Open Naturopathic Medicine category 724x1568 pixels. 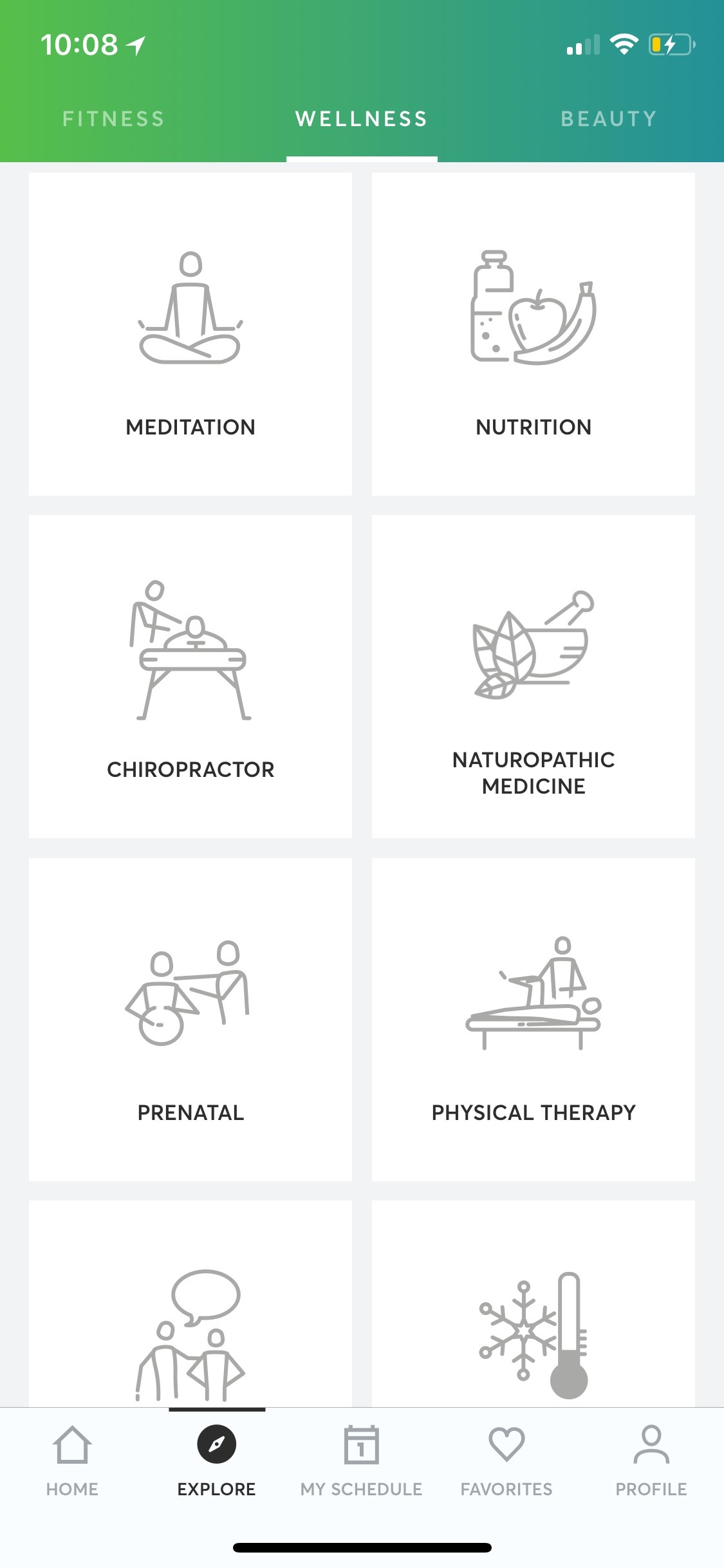(x=534, y=677)
